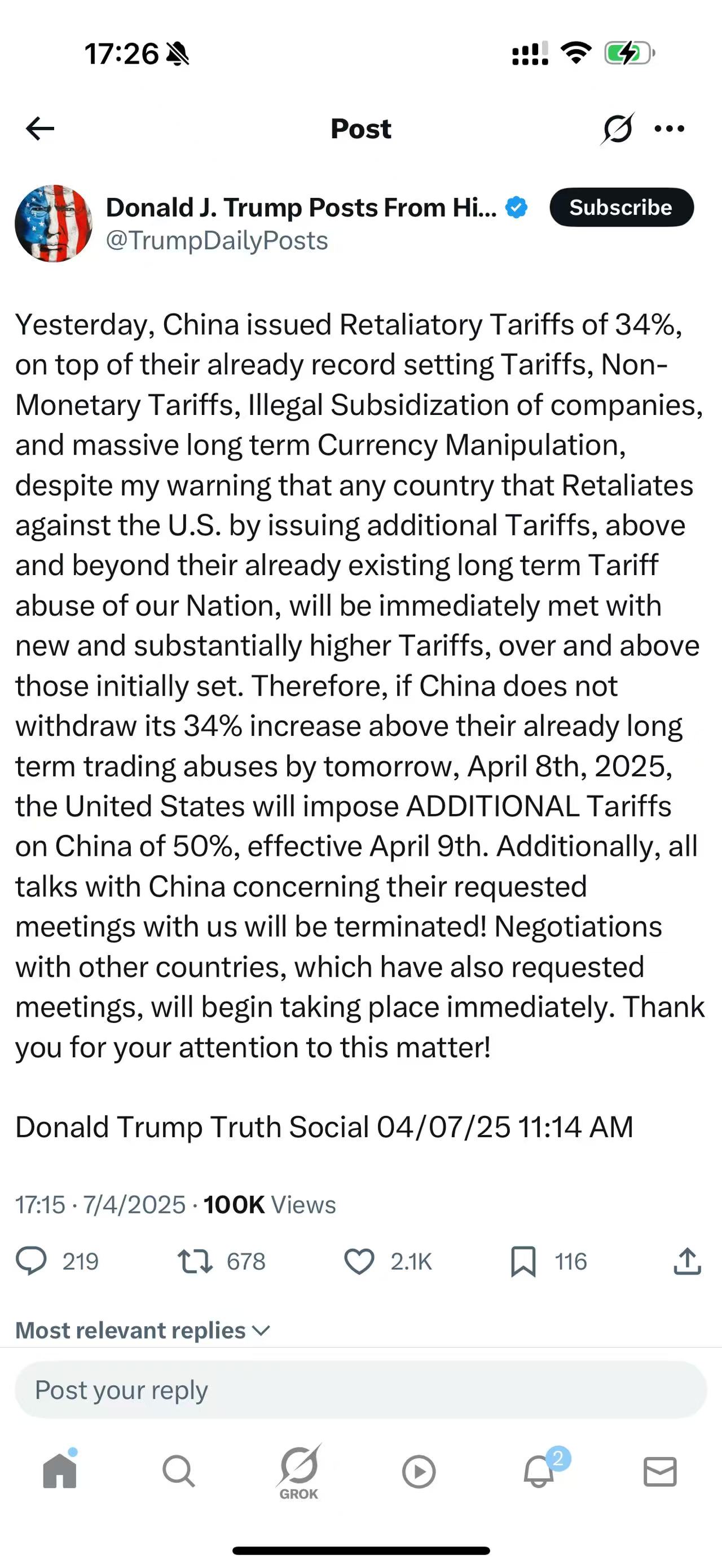
Task: Open the notifications bell tab
Action: (539, 1470)
